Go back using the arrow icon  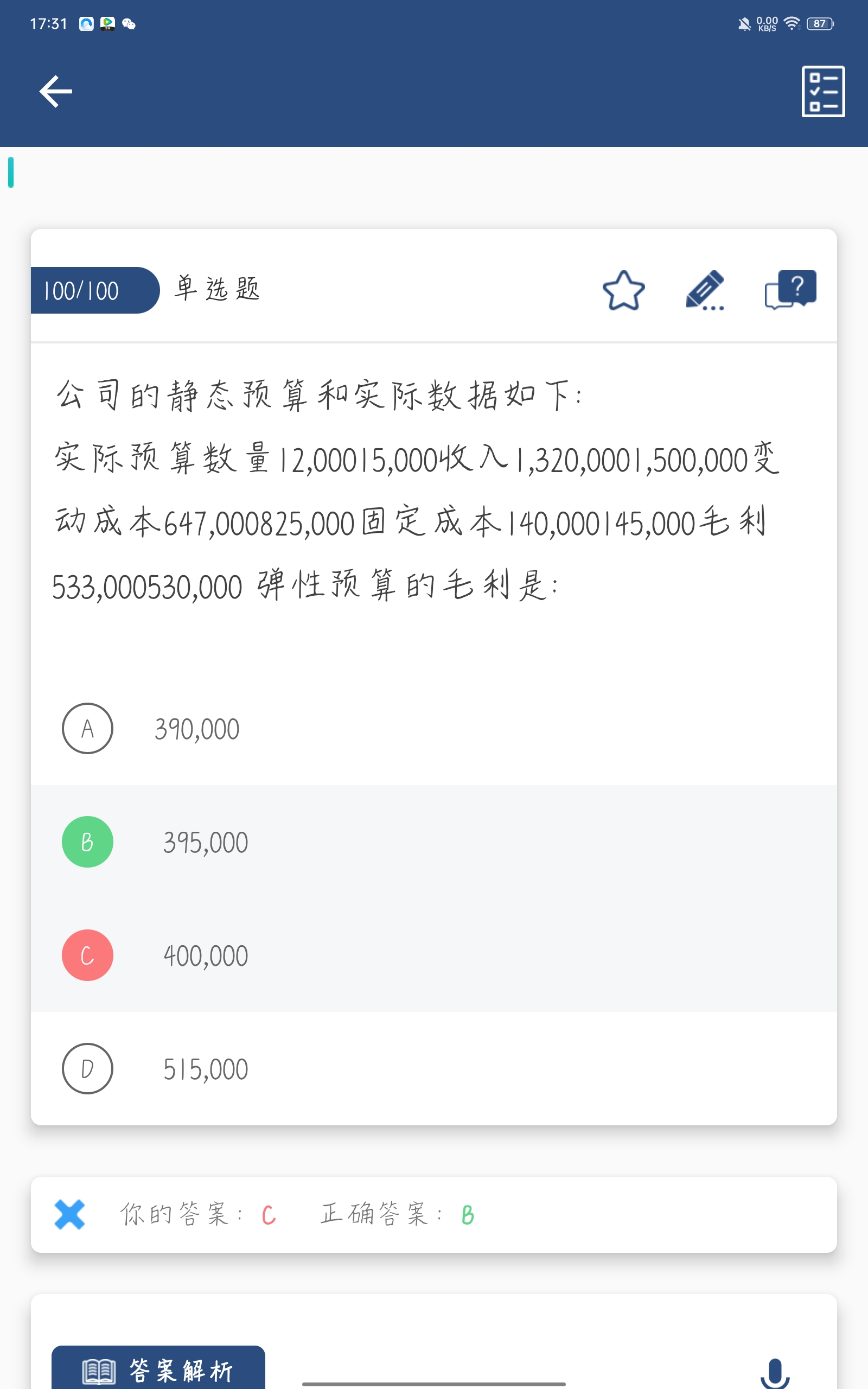tap(56, 91)
